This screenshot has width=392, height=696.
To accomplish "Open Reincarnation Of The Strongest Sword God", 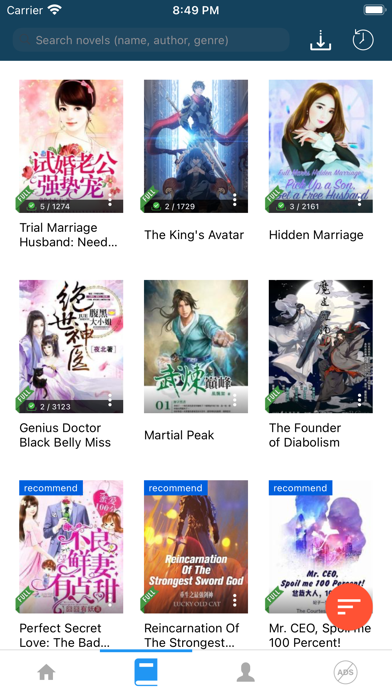I will [x=196, y=547].
